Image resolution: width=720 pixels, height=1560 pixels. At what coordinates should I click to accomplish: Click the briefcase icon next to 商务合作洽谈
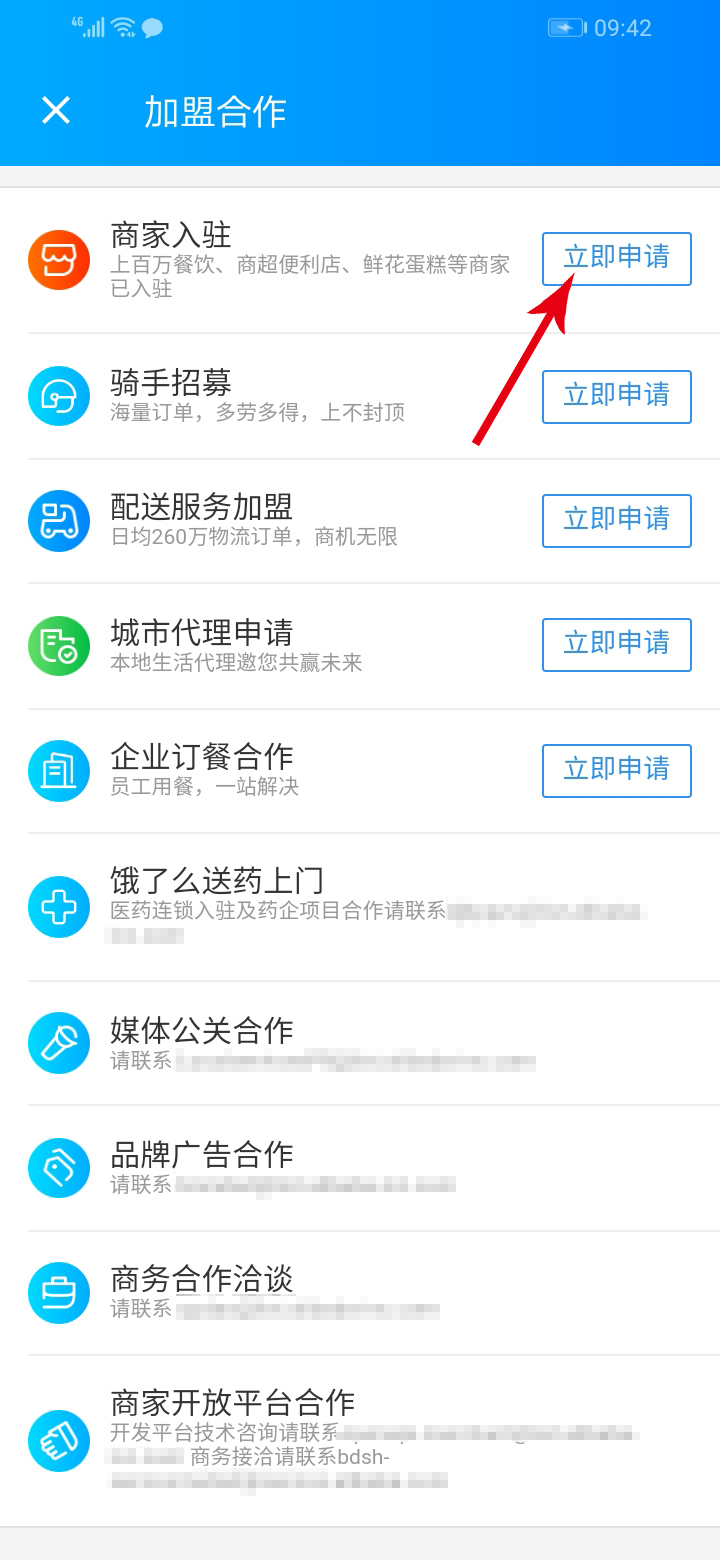tap(58, 1292)
